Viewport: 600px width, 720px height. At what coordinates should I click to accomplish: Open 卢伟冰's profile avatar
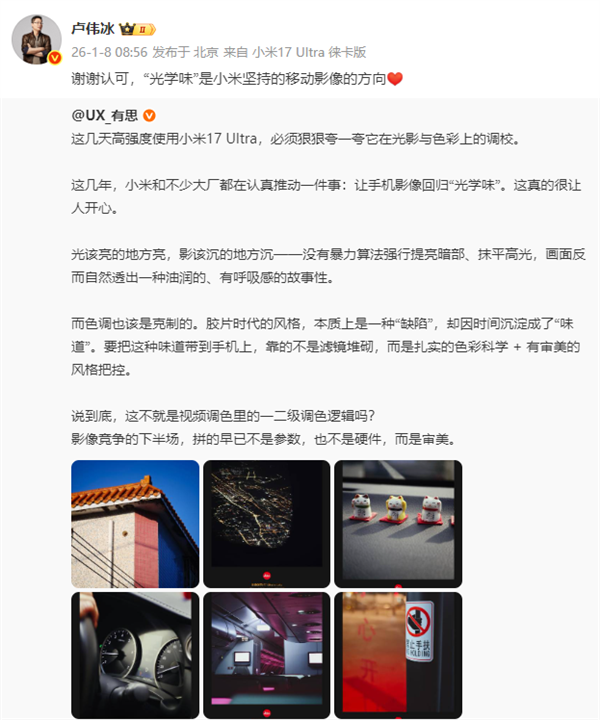click(x=37, y=41)
